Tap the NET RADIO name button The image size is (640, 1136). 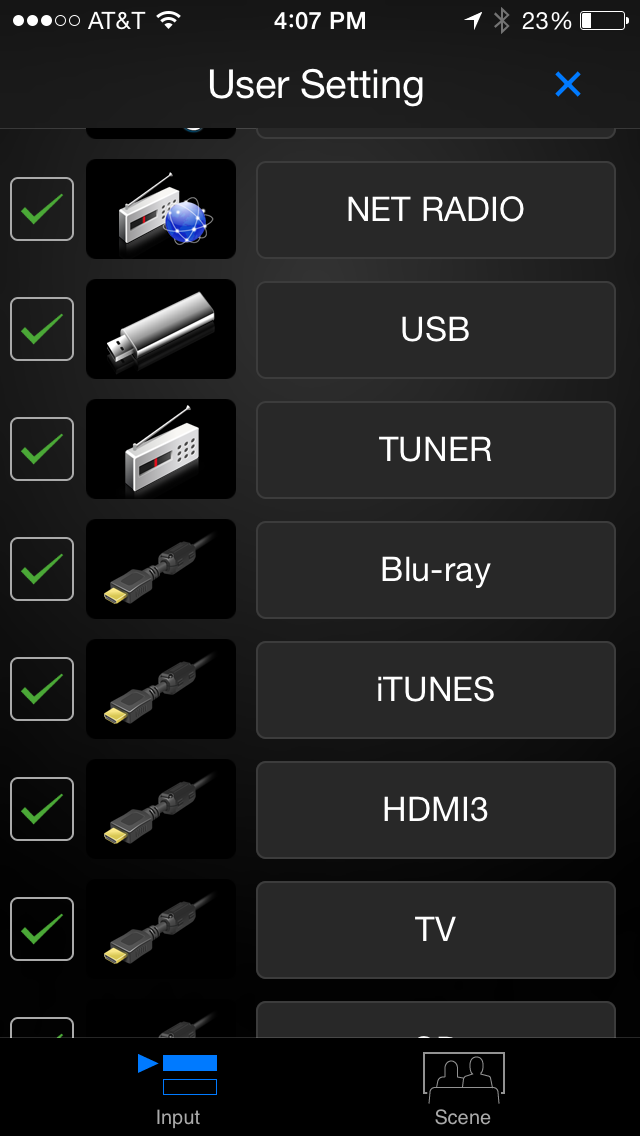pos(435,209)
